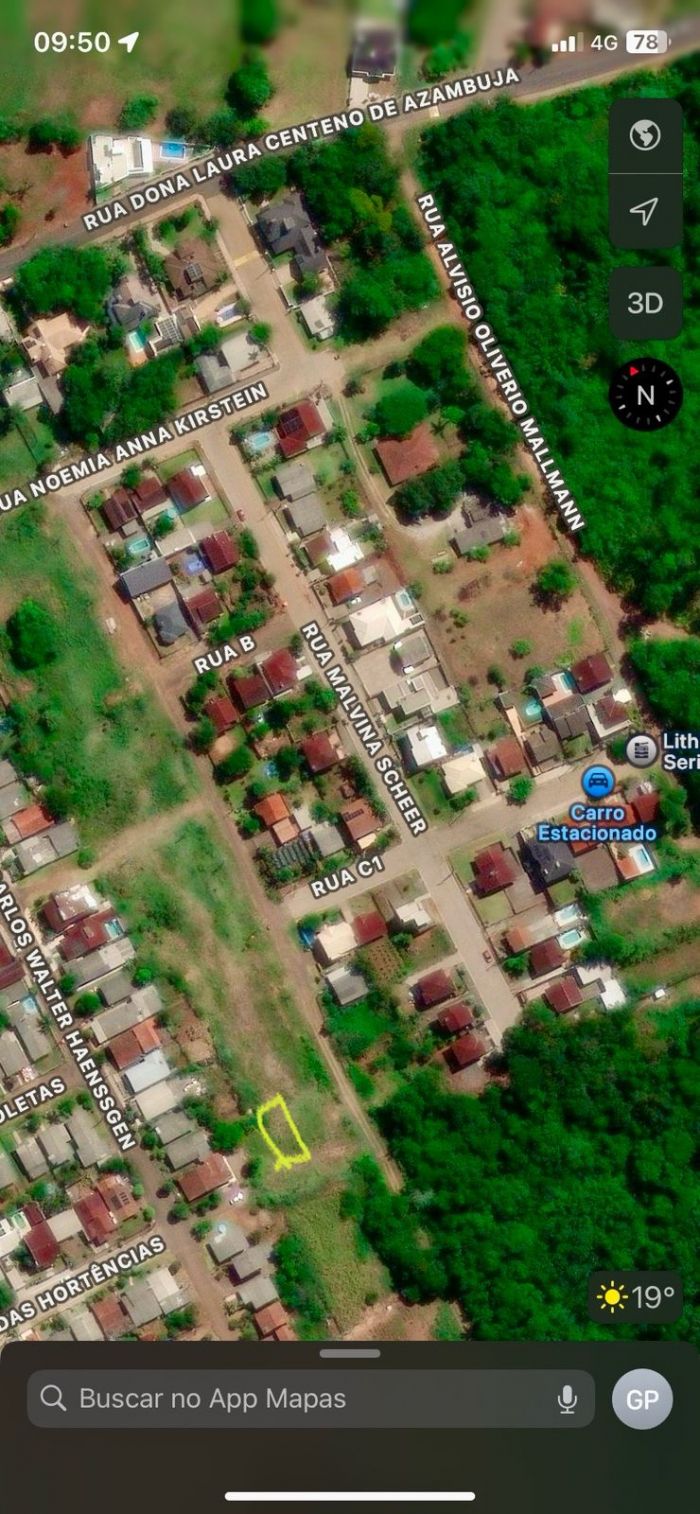
Task: Open the Lith place marker
Action: tap(642, 749)
